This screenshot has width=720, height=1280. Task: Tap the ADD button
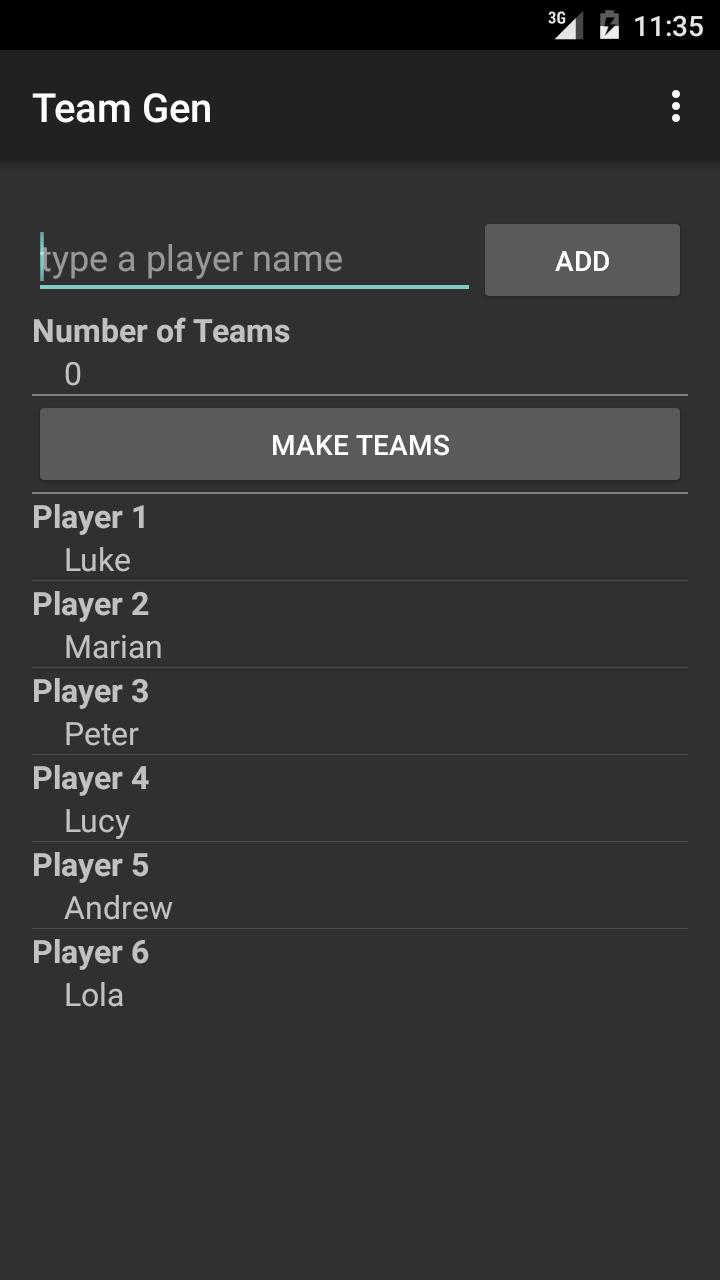582,261
